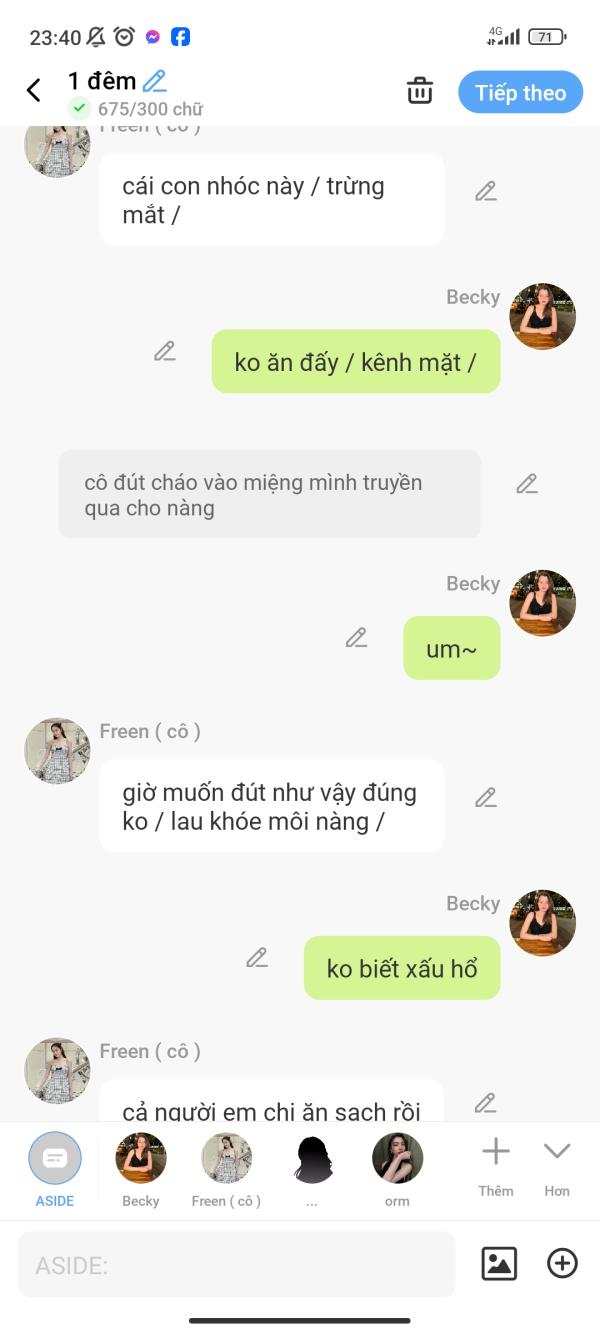The height and width of the screenshot is (1333, 600).
Task: Insert an image into the chat
Action: 499,1264
